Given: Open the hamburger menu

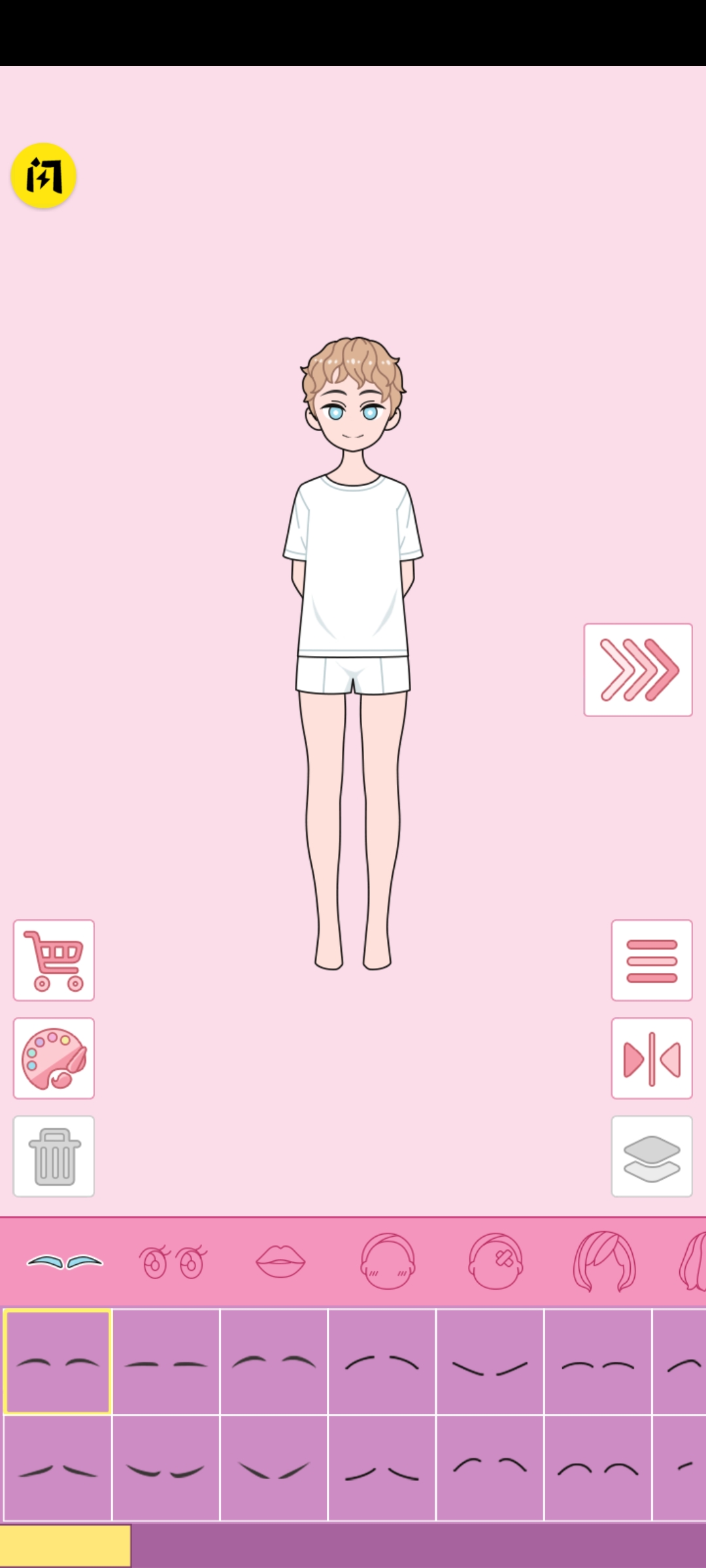Looking at the screenshot, I should pyautogui.click(x=651, y=960).
